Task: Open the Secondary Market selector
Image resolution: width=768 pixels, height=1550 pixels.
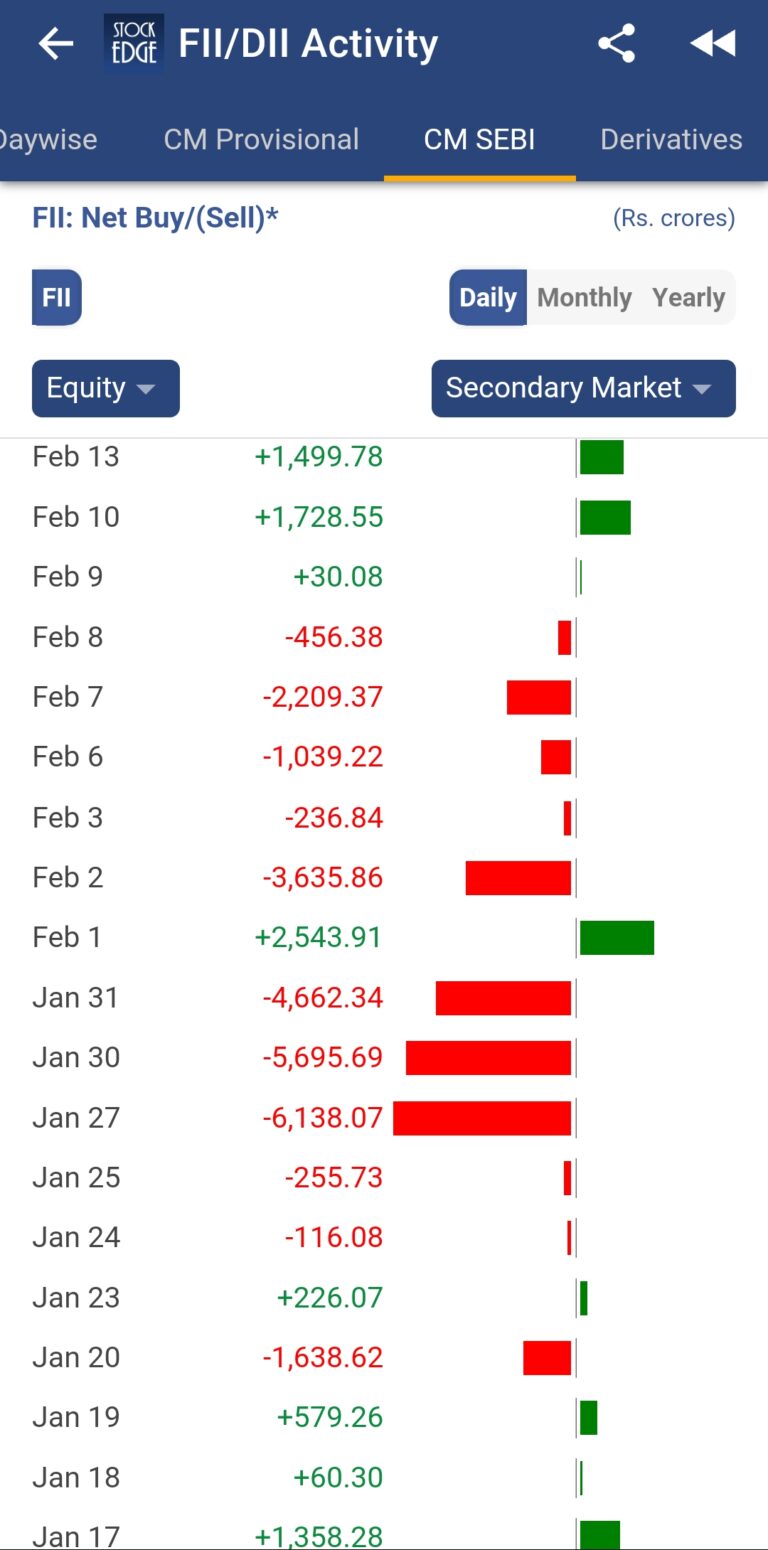Action: [x=583, y=388]
